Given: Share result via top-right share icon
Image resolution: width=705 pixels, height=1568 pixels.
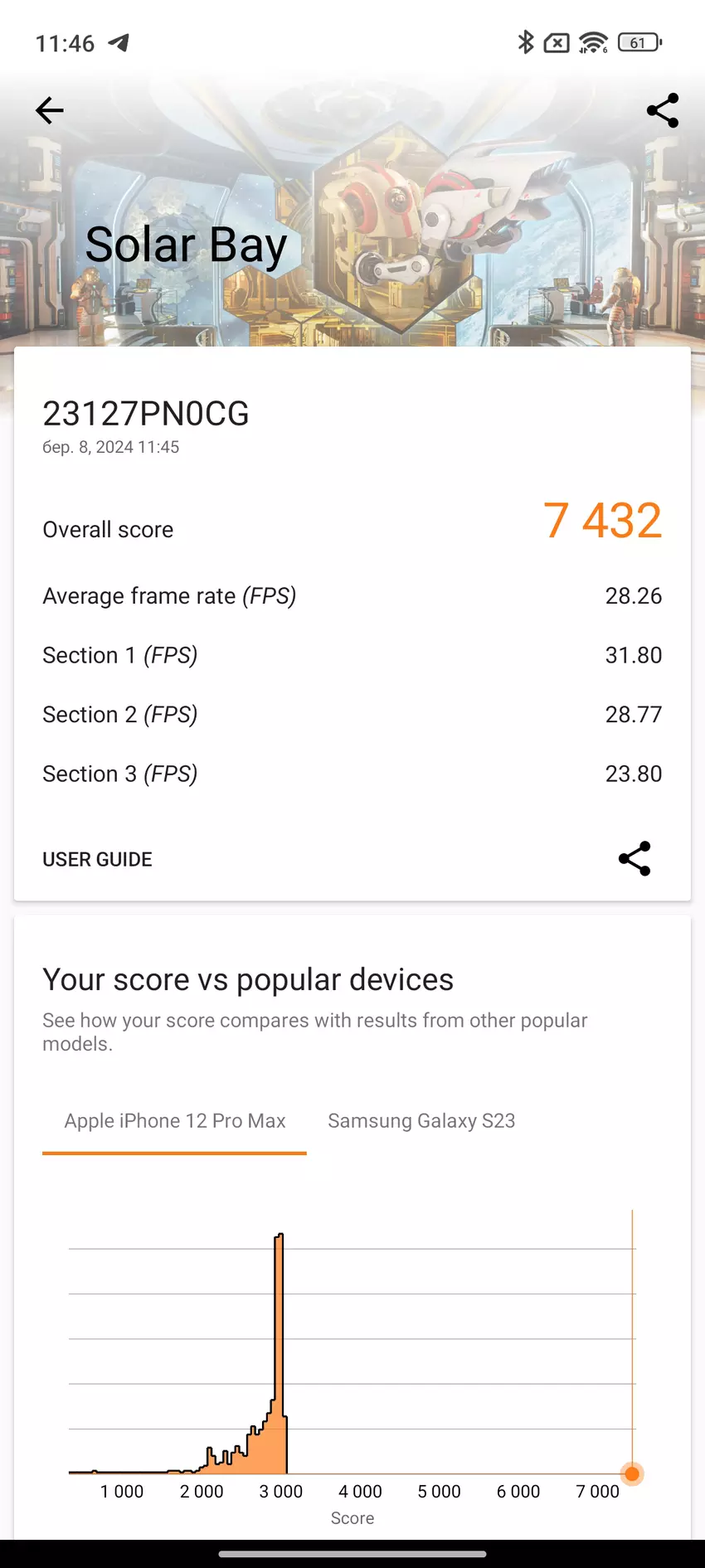Looking at the screenshot, I should pyautogui.click(x=662, y=110).
